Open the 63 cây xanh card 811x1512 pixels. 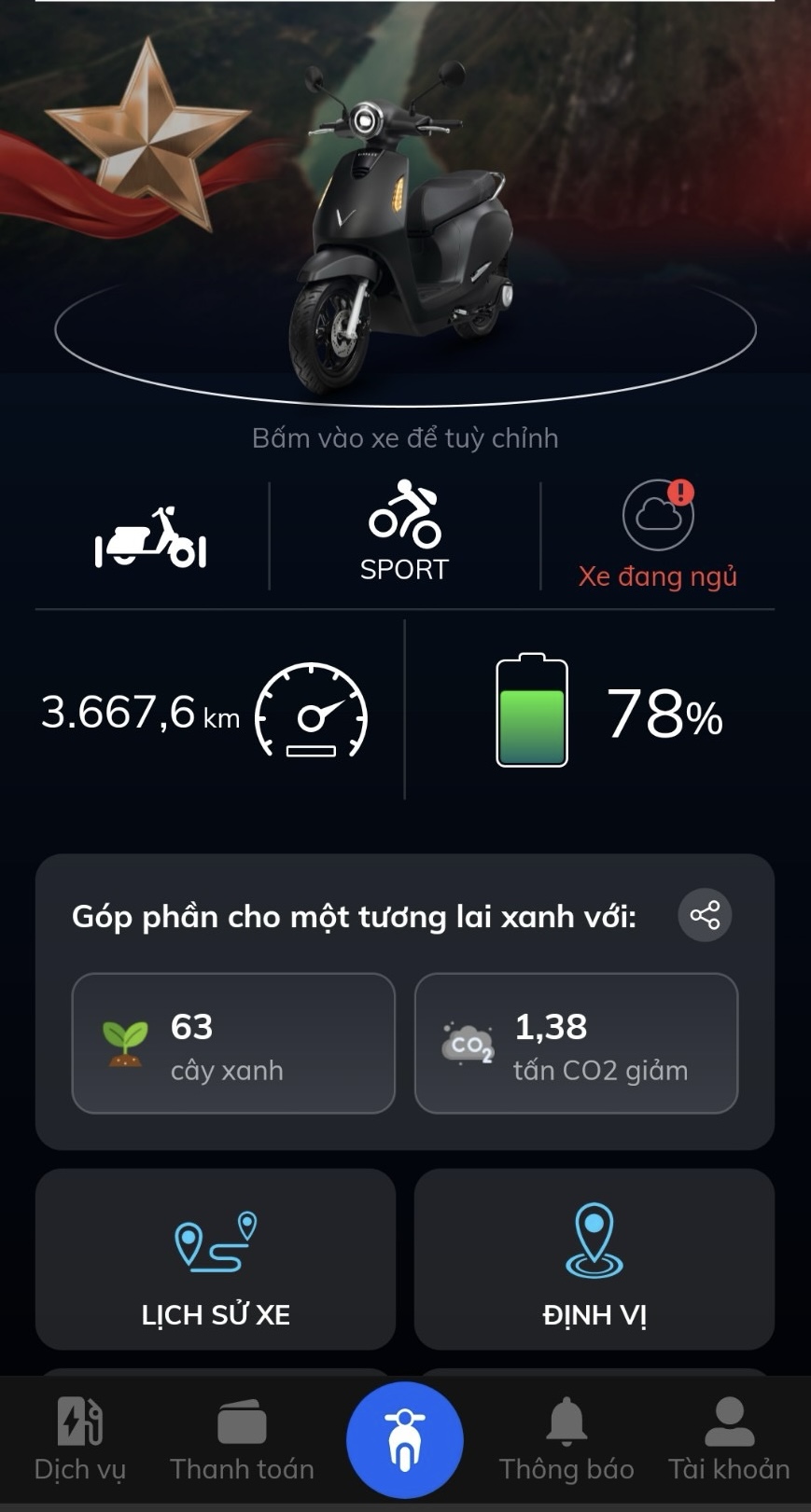point(233,1043)
